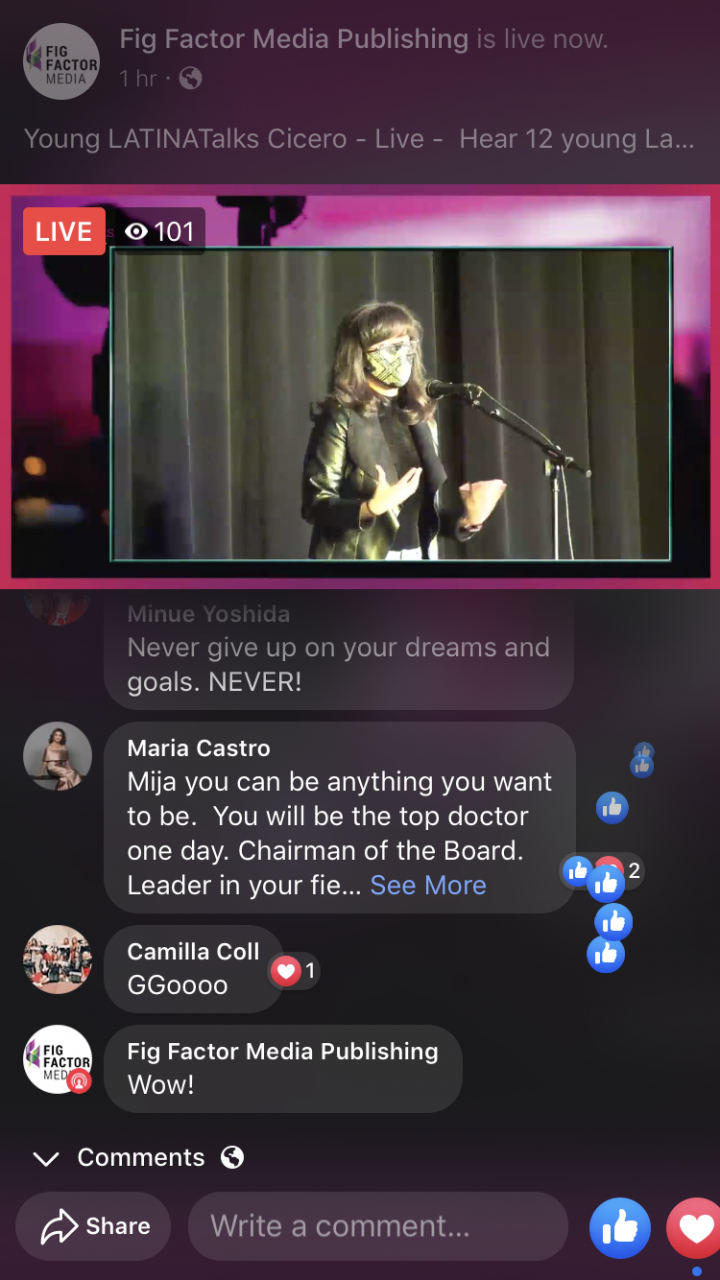The width and height of the screenshot is (720, 1280).
Task: Send a thumbs-up like reaction
Action: pos(619,1227)
